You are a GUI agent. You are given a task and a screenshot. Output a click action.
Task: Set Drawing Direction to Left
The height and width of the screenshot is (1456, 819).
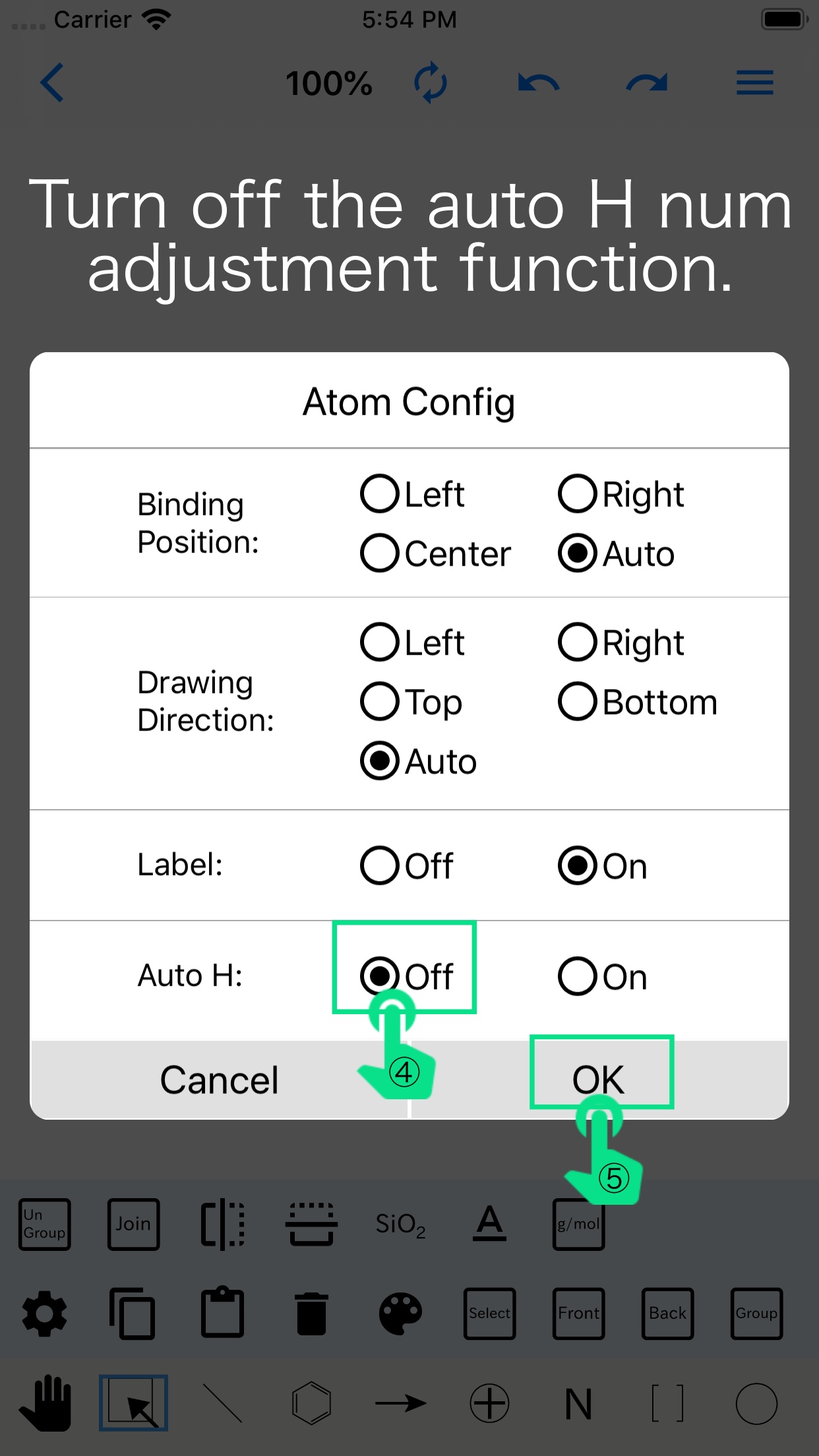413,642
